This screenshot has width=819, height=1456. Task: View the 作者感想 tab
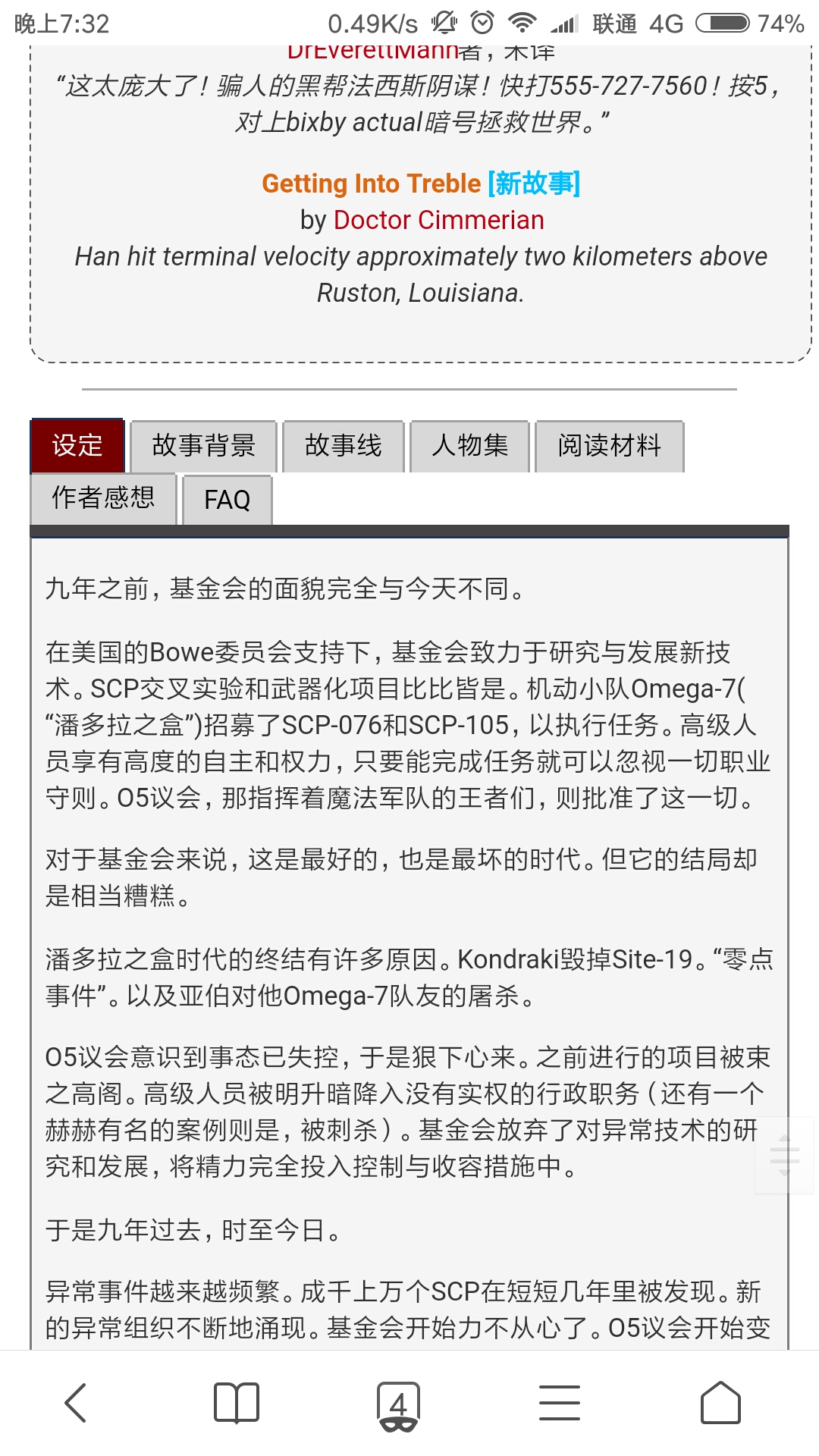103,498
